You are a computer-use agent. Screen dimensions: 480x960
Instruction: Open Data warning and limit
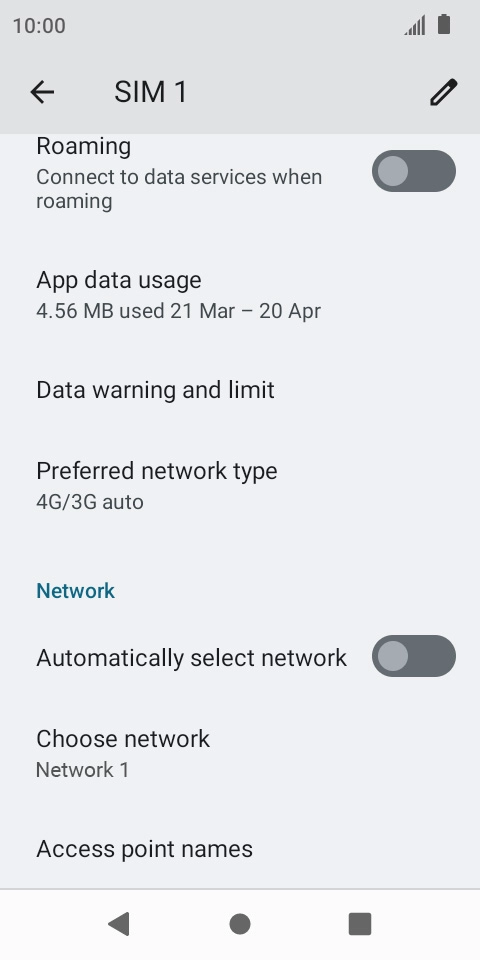click(x=240, y=390)
